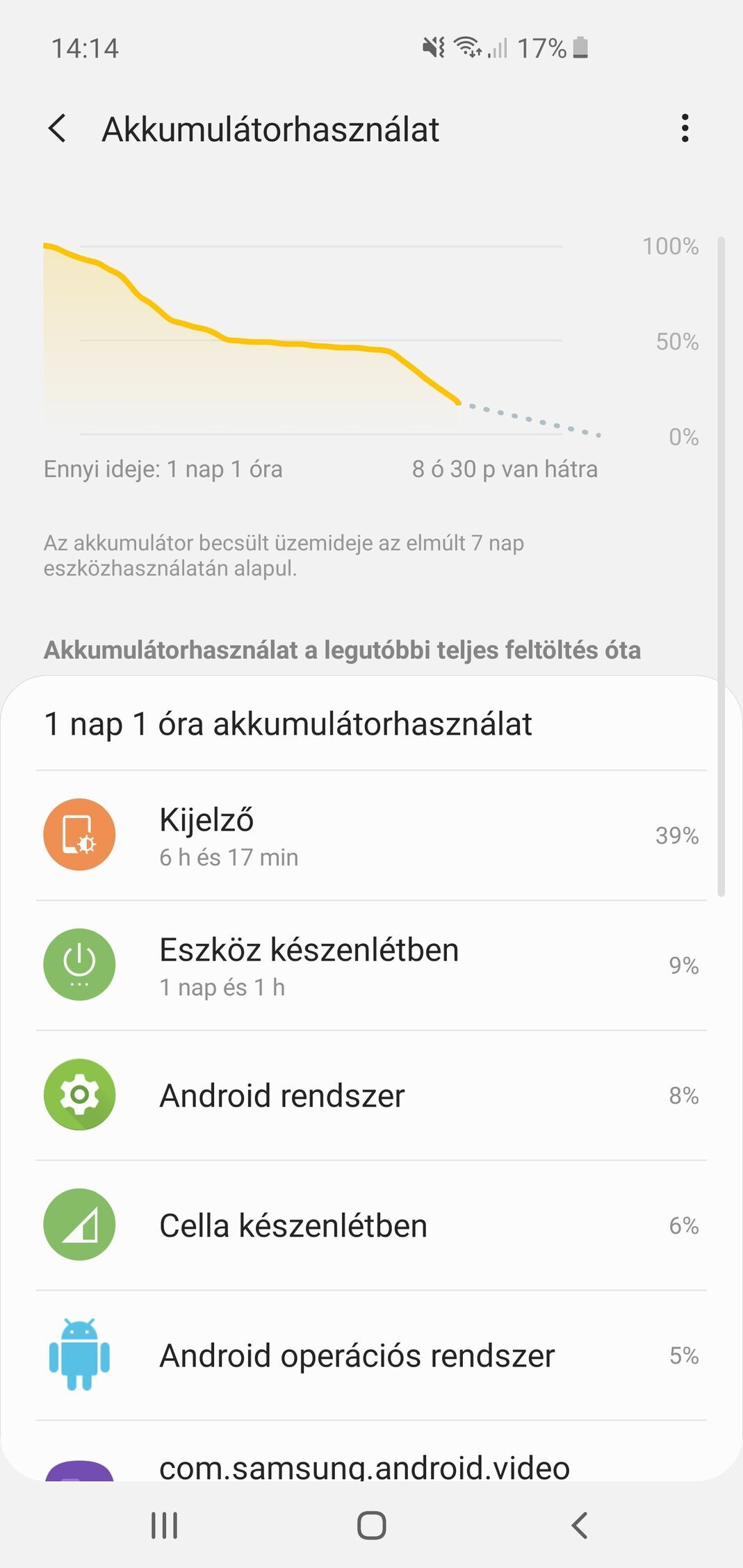Open Eszköz készenlétben usage details
Image resolution: width=743 pixels, height=1568 pixels.
tap(371, 965)
